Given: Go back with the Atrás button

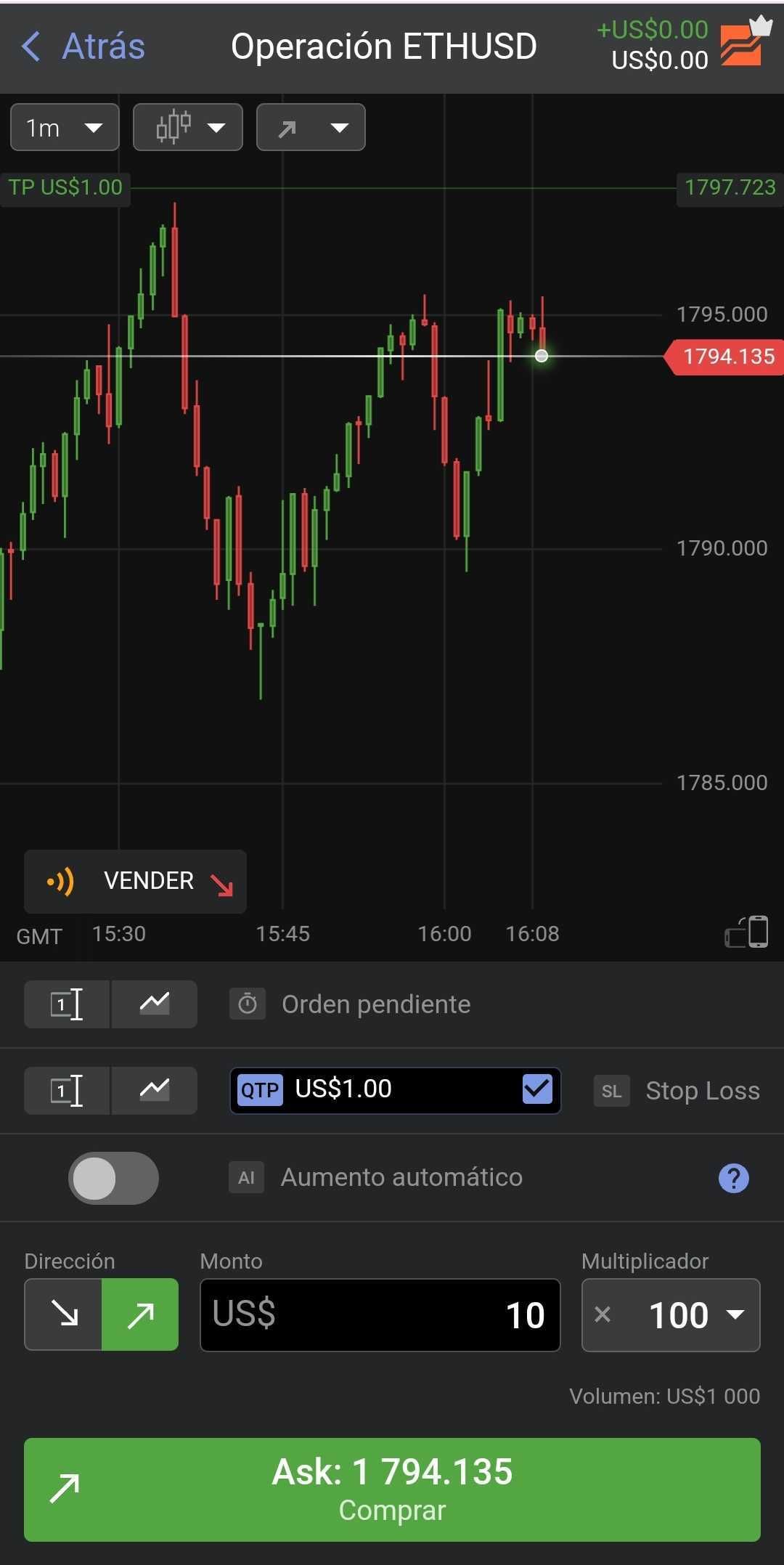Looking at the screenshot, I should click(83, 46).
